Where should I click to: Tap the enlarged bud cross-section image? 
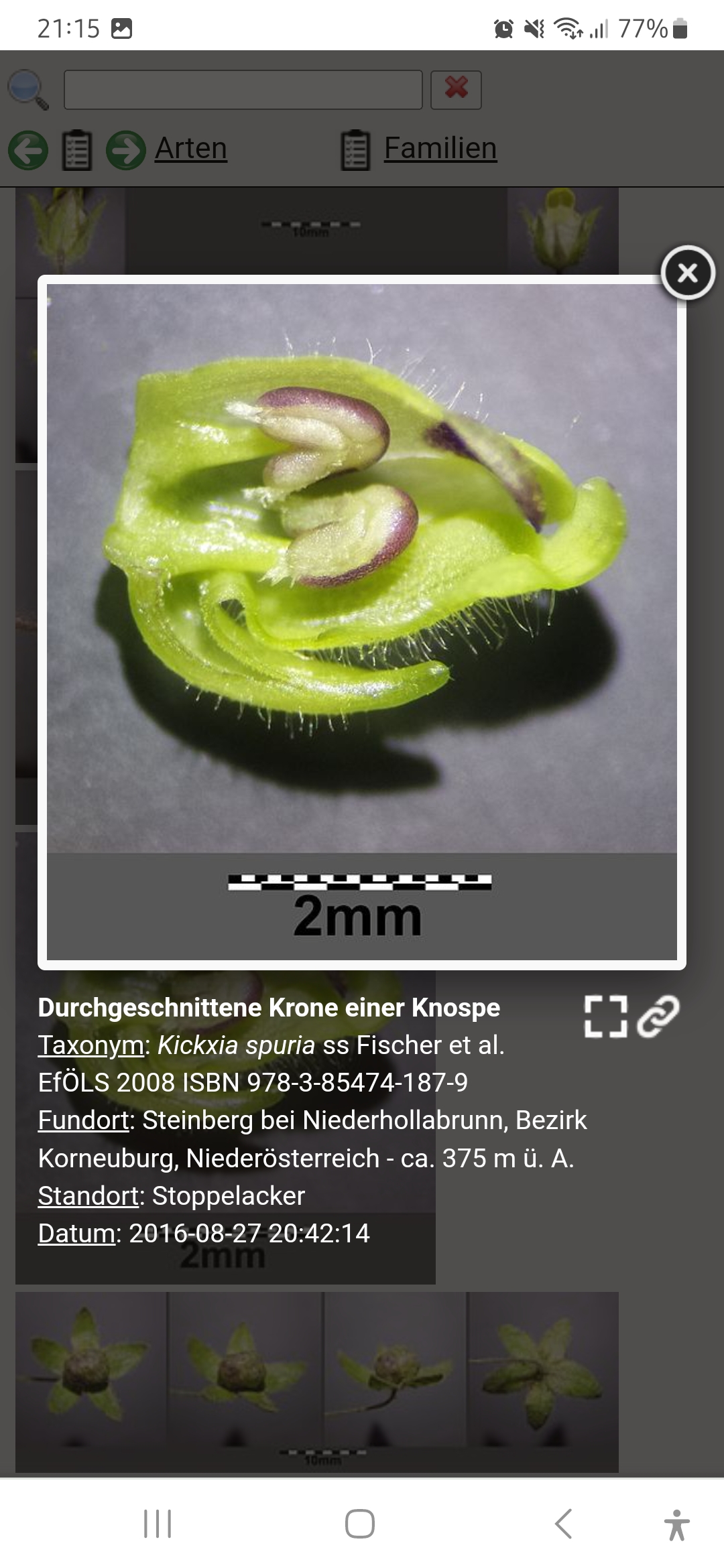point(361,570)
